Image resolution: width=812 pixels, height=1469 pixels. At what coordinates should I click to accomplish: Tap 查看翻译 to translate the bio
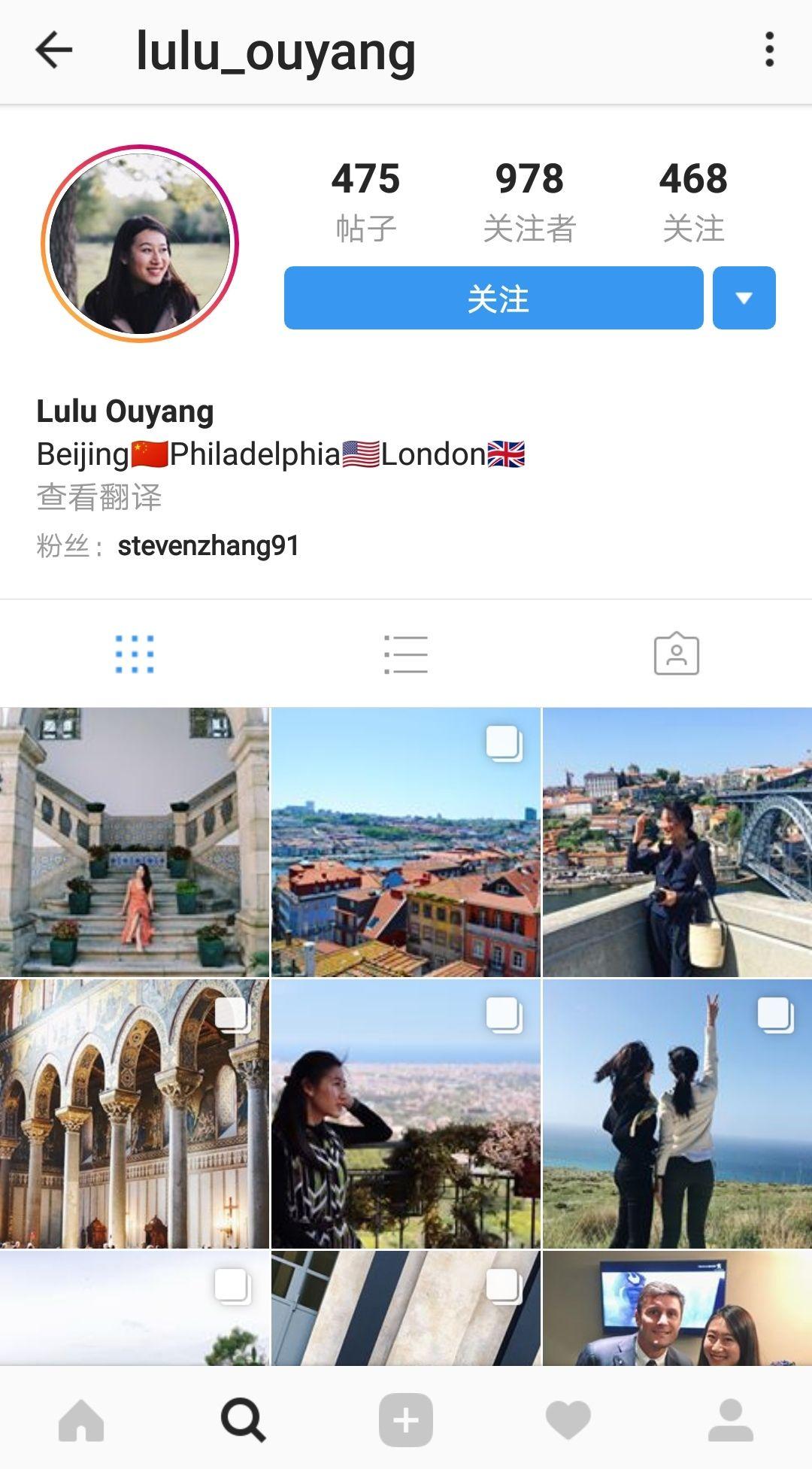pos(99,497)
